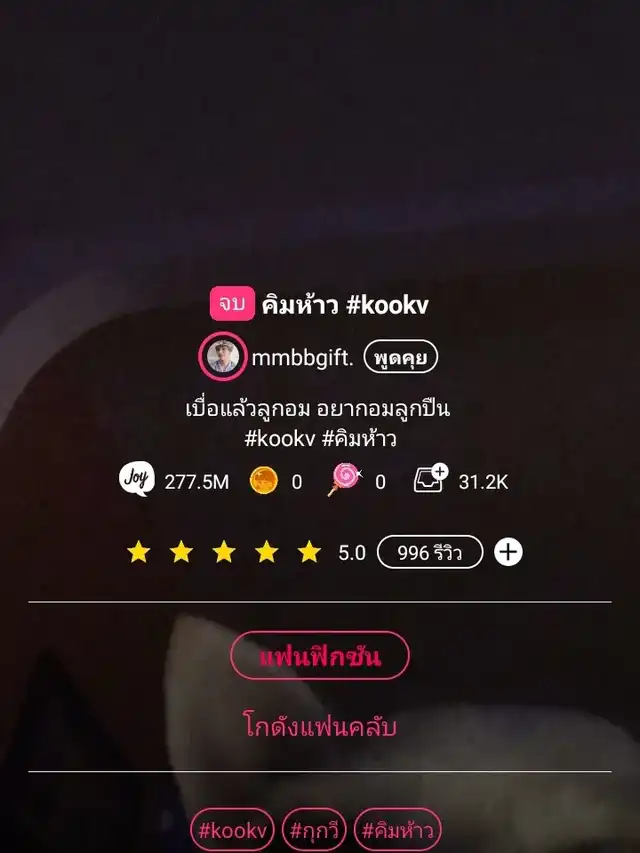Open the โกดังแฟนคลับ link
The height and width of the screenshot is (853, 640).
click(x=320, y=726)
